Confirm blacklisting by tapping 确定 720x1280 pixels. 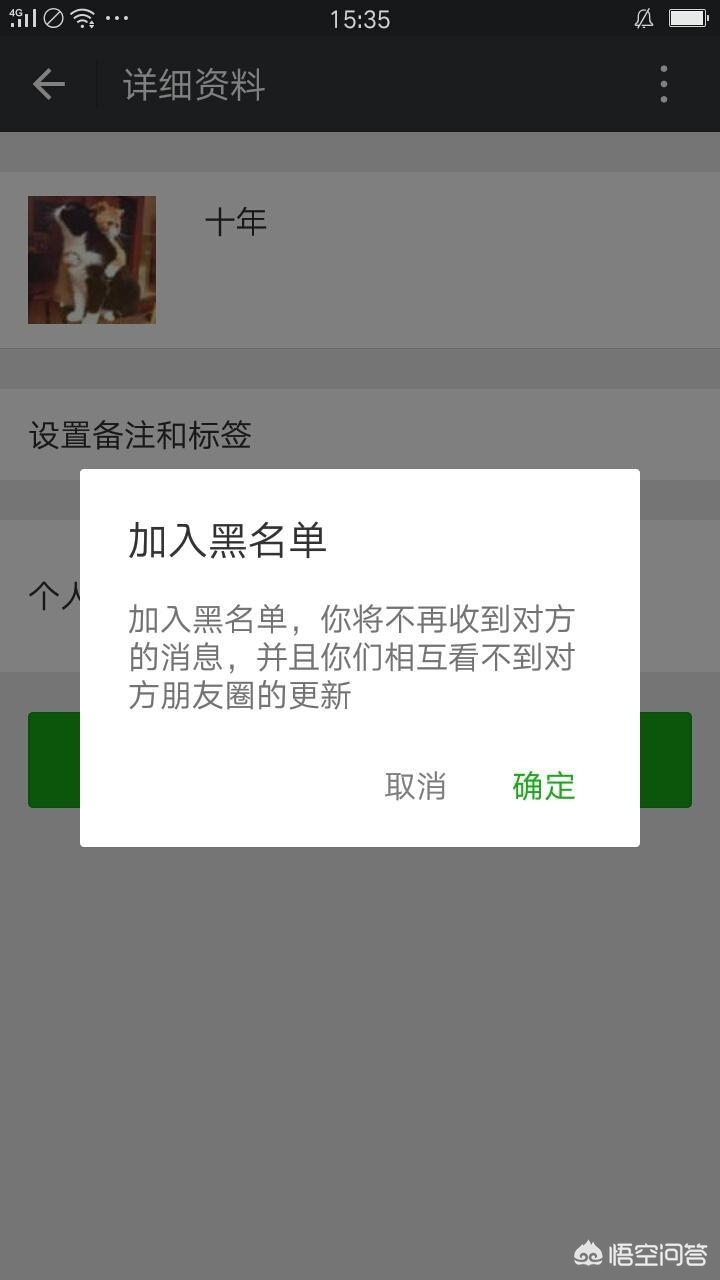tap(542, 787)
